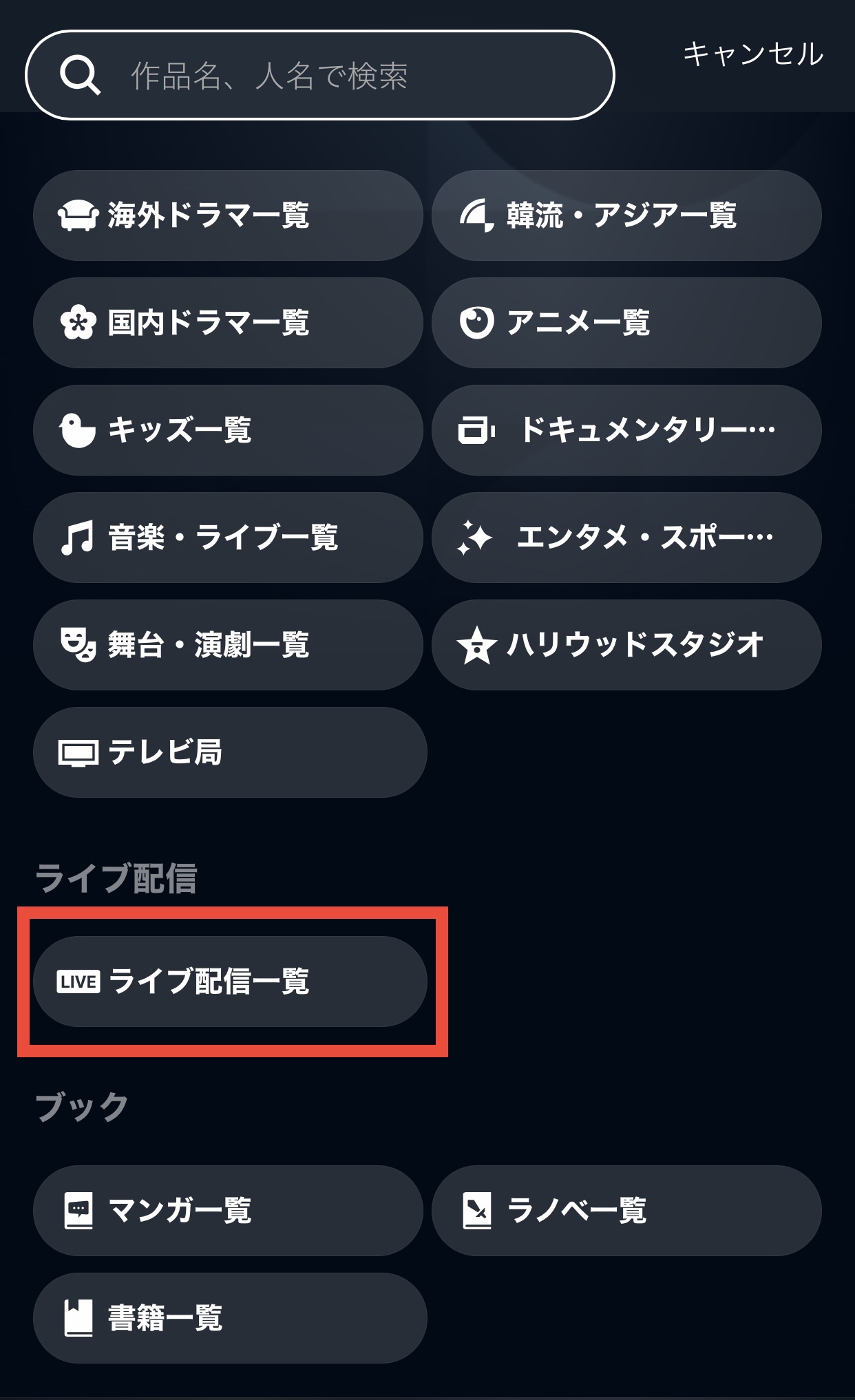Select the テレビ局 chip
Viewport: 855px width, 1400px height.
pos(230,752)
